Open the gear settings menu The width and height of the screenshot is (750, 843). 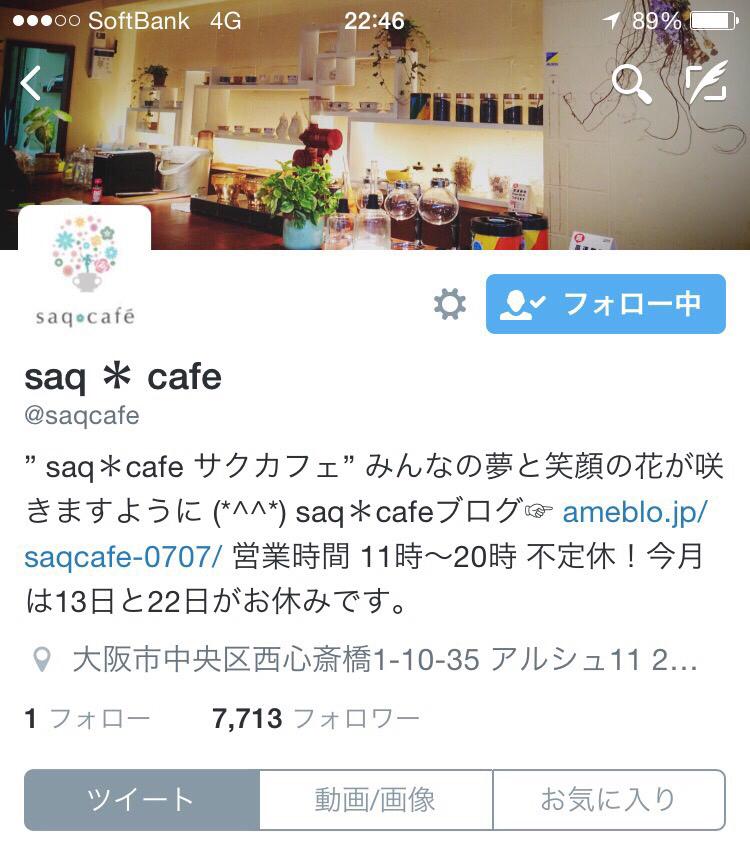pyautogui.click(x=450, y=304)
